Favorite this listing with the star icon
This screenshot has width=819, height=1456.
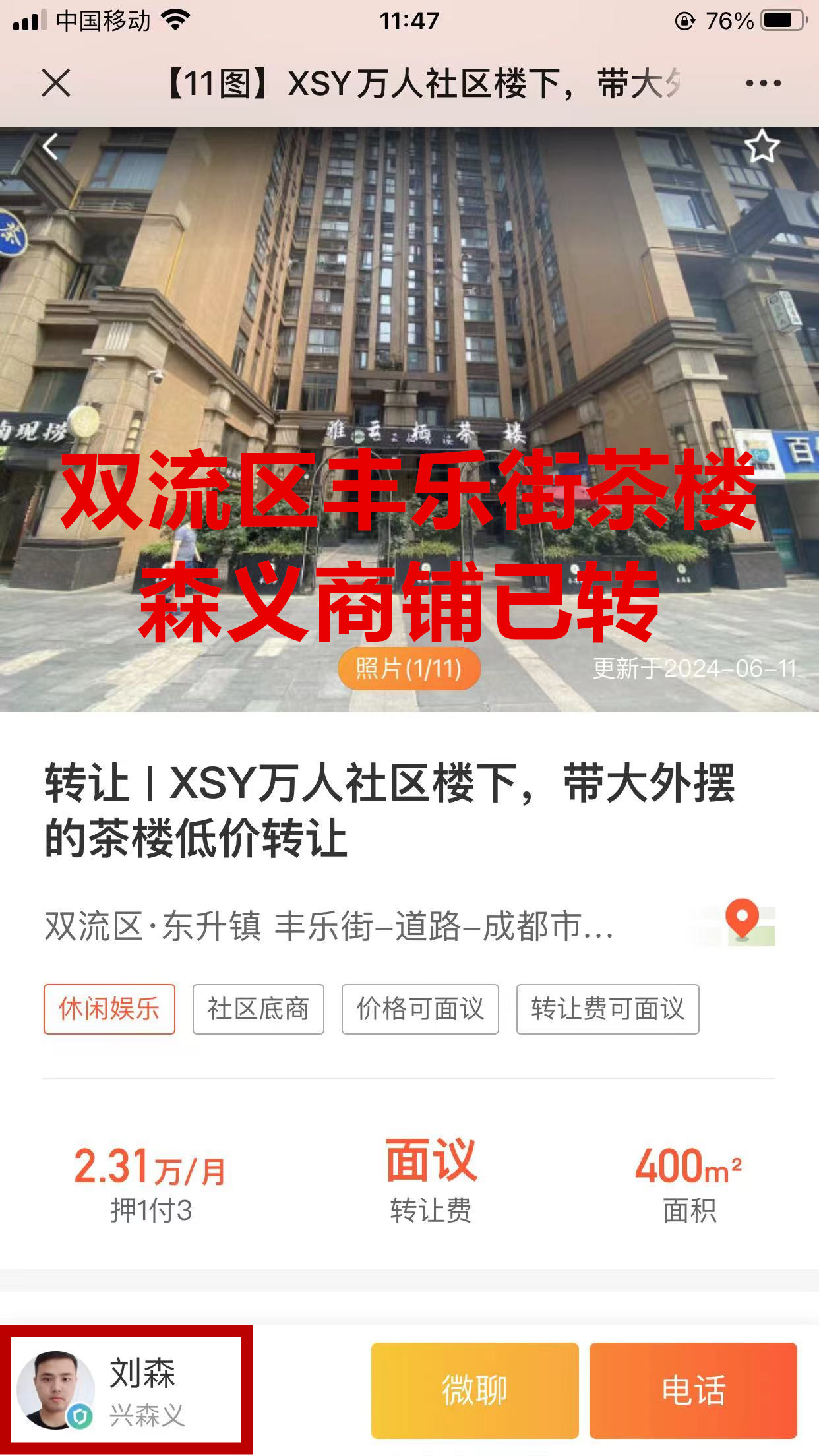762,146
